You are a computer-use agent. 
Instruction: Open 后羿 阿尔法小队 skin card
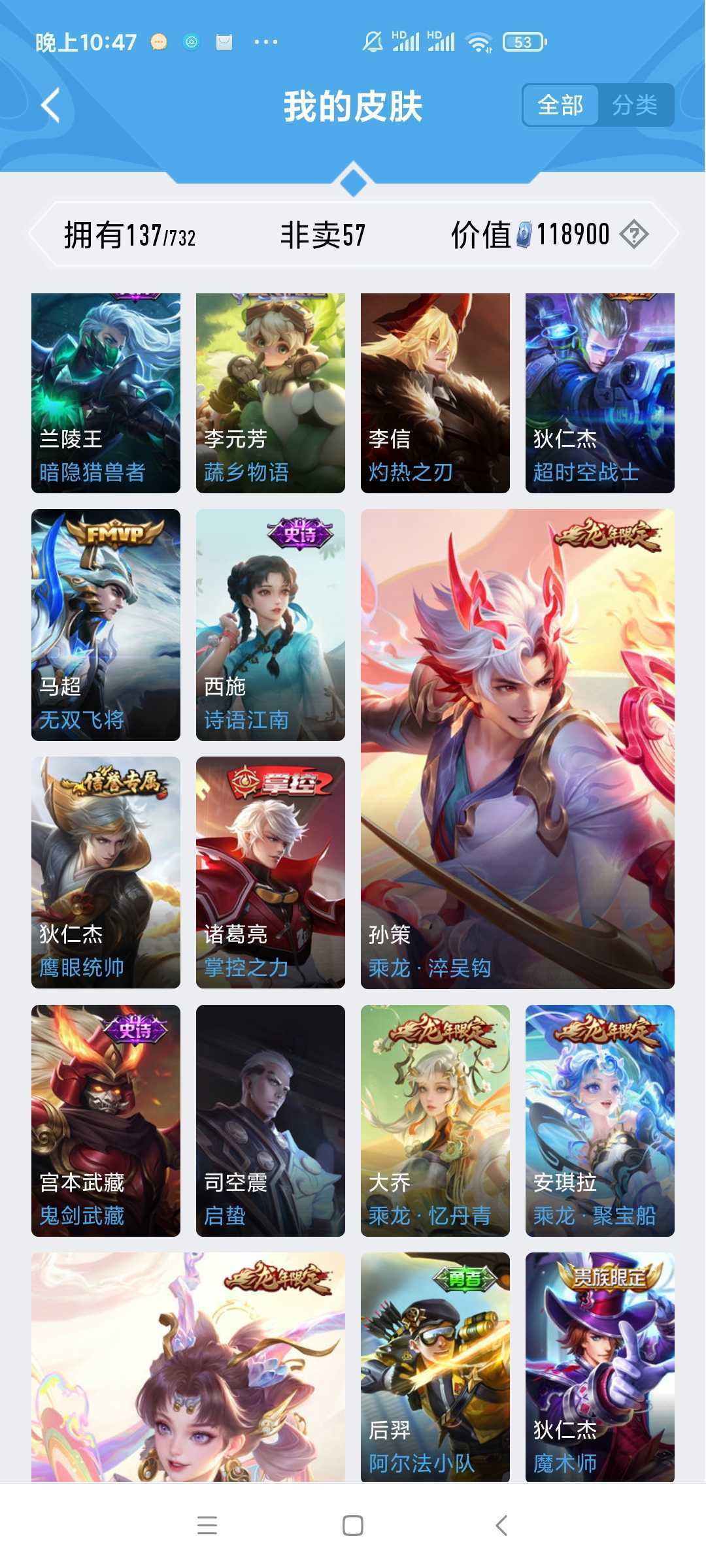(435, 1367)
